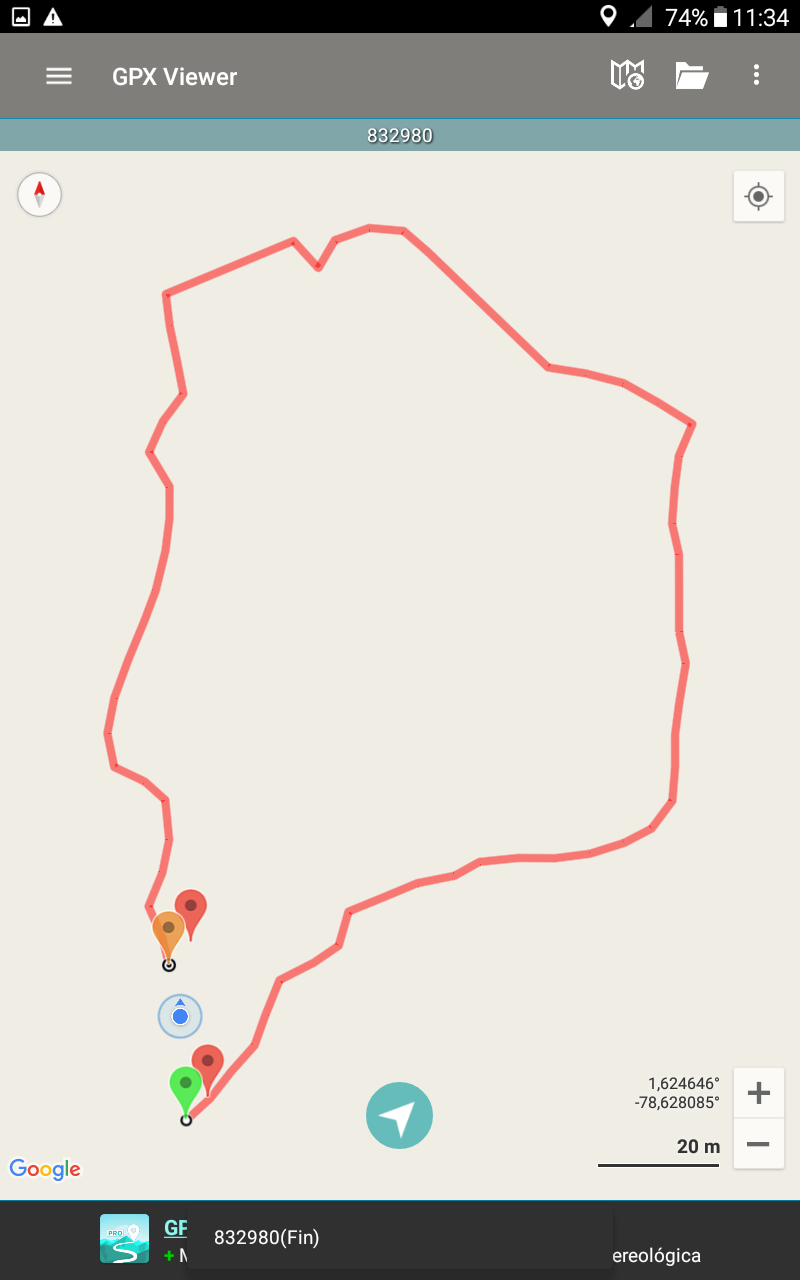
Task: Open the GPX Viewer PRO ad banner
Action: click(x=125, y=1238)
